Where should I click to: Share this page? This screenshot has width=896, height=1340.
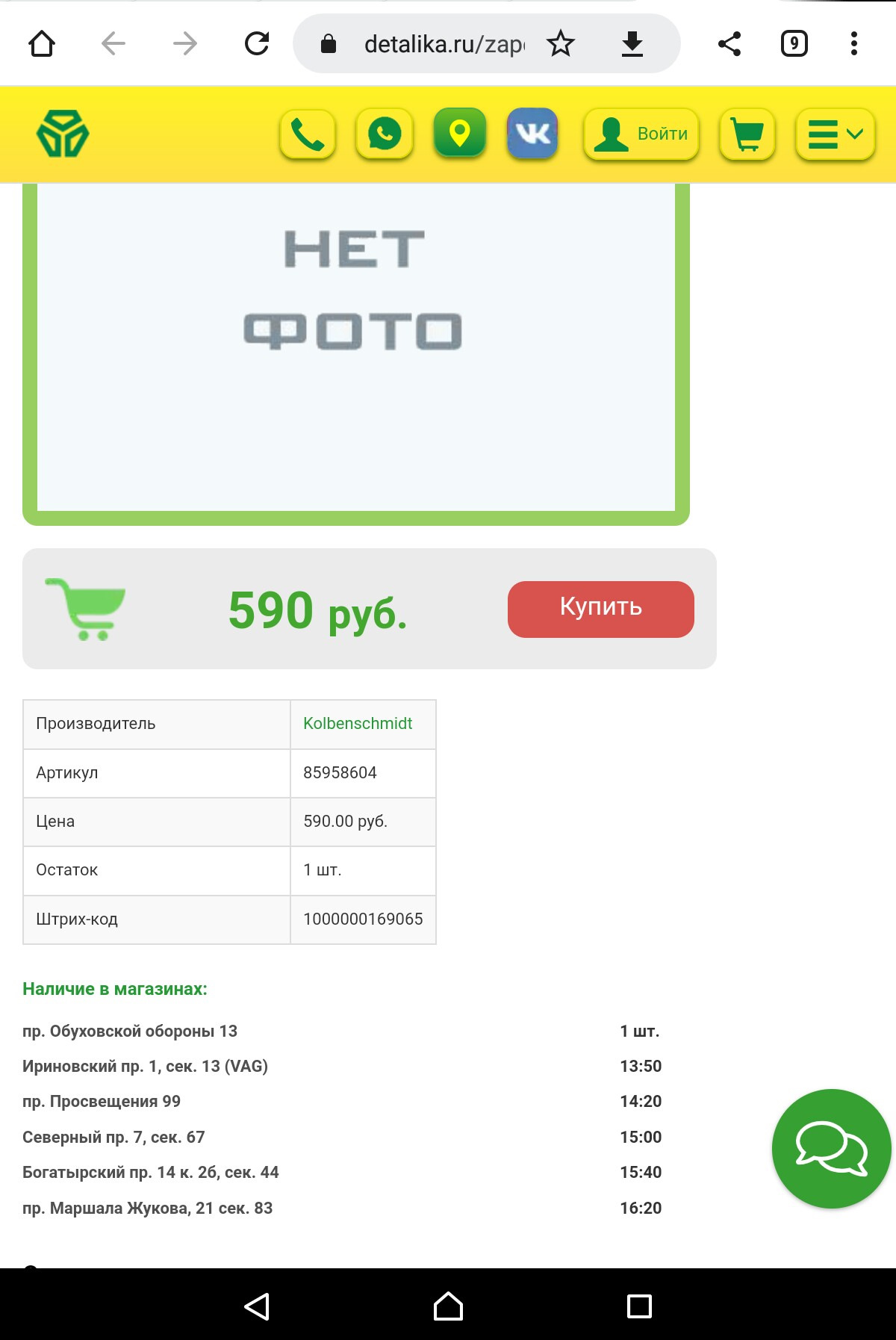(x=729, y=44)
